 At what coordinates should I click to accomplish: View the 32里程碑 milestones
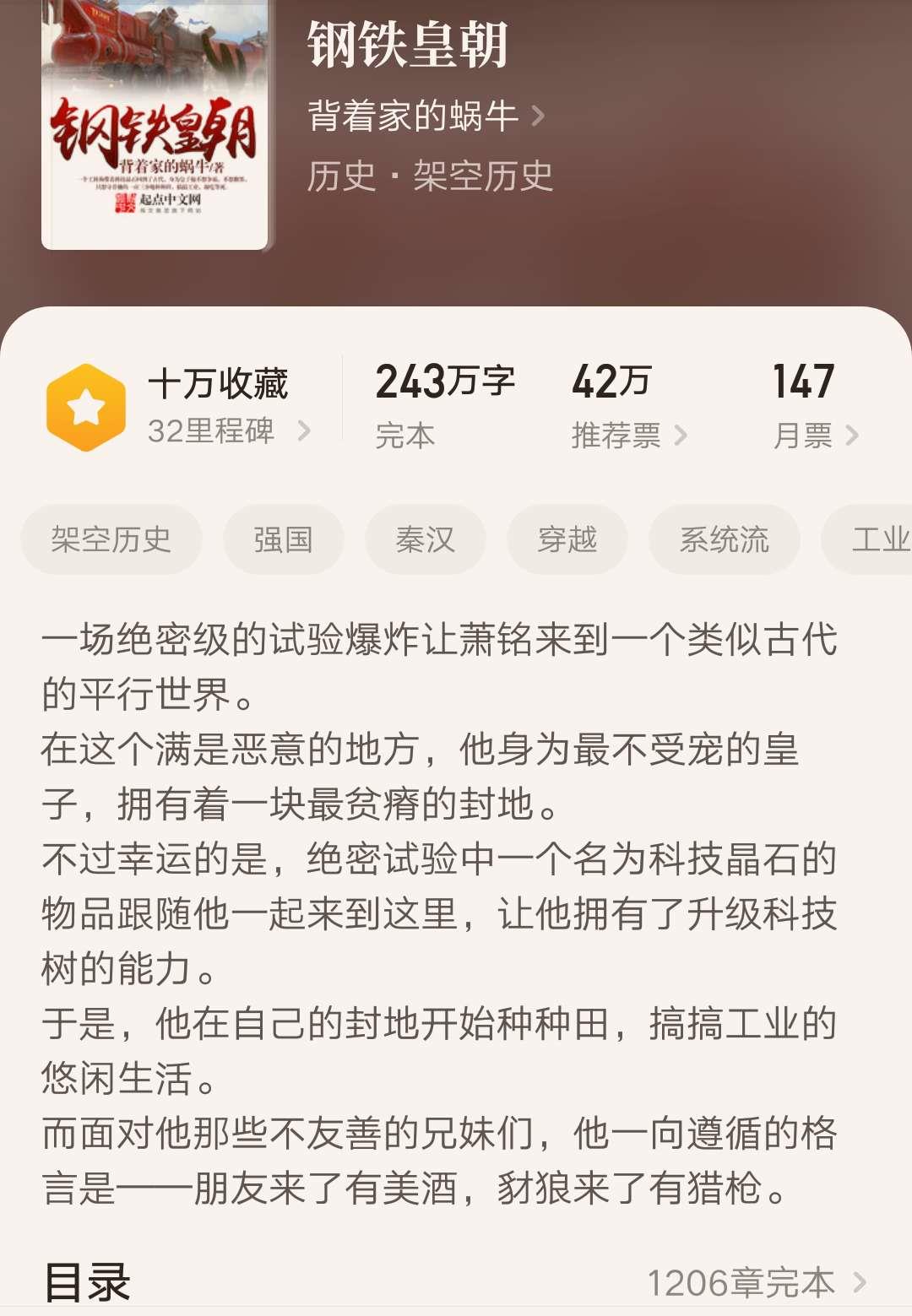coord(228,431)
